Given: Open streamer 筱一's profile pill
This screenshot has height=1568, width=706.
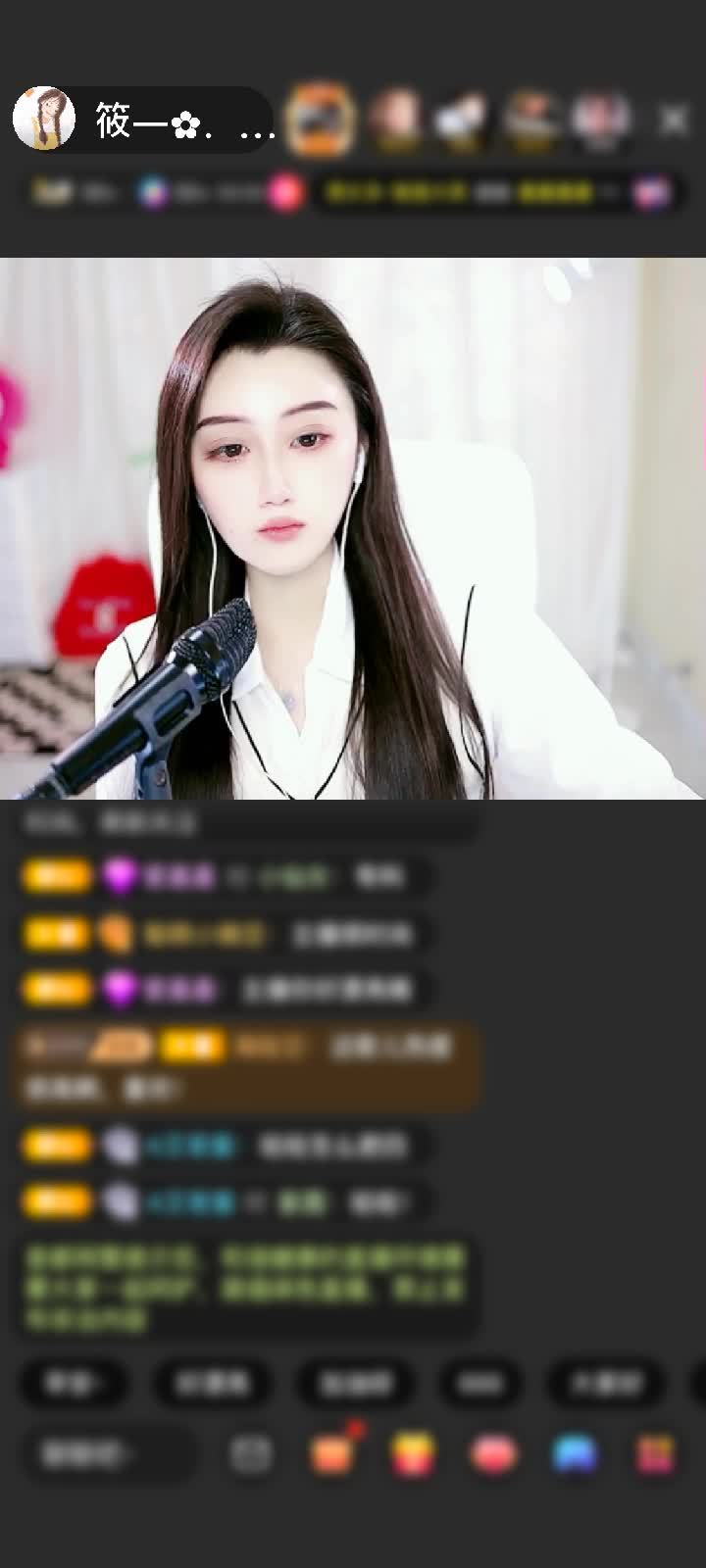Looking at the screenshot, I should coord(142,121).
